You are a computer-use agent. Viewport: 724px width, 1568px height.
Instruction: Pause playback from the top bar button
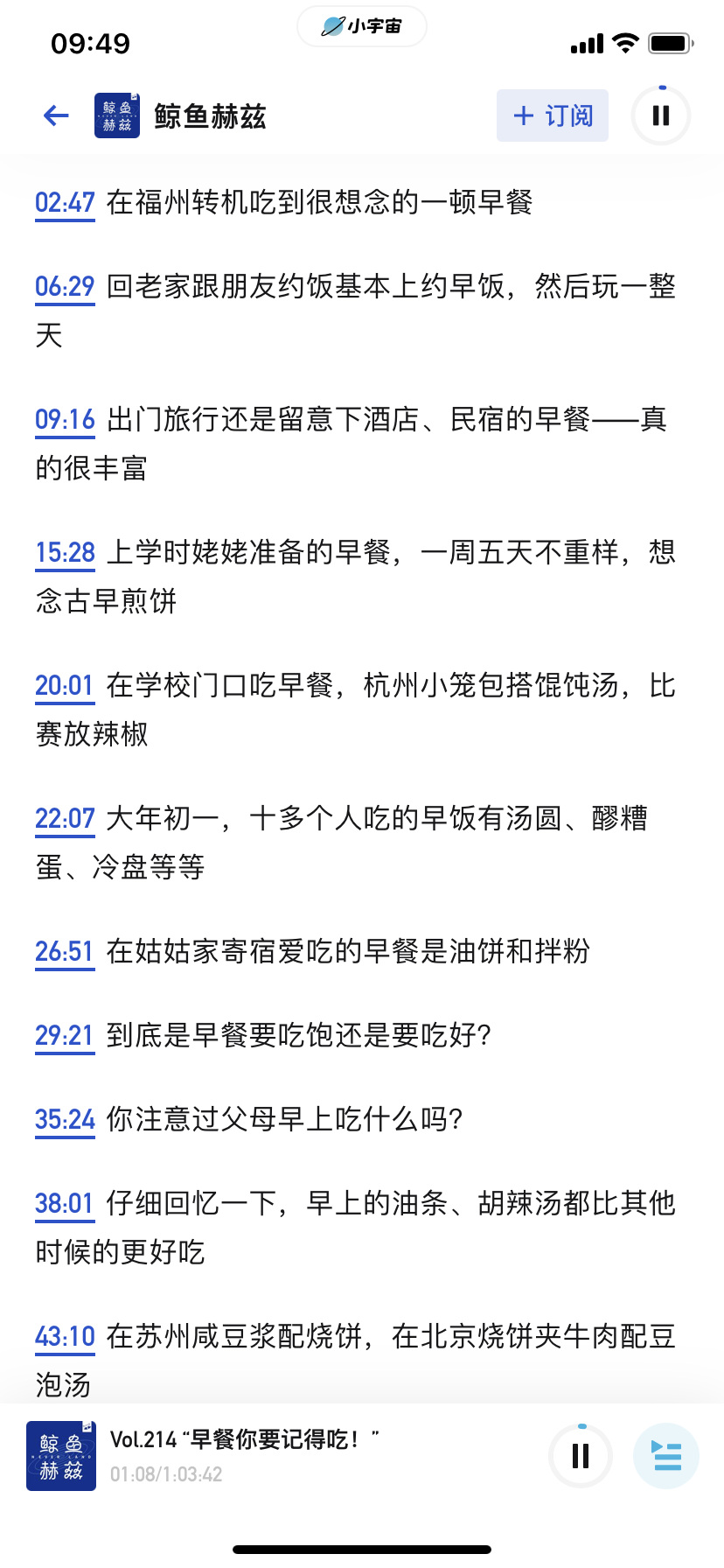tap(661, 115)
